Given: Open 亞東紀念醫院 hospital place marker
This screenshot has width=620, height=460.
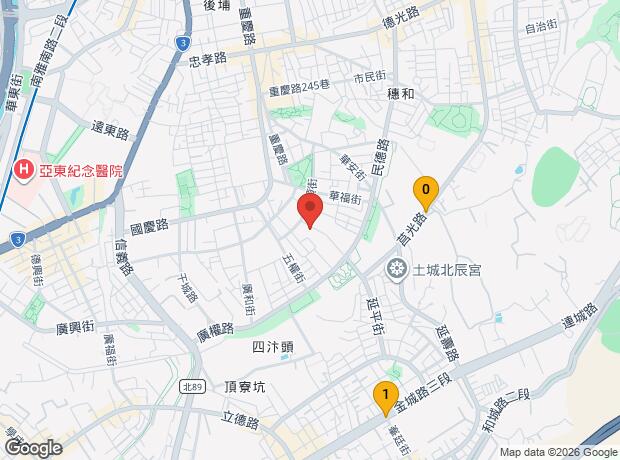Looking at the screenshot, I should click(24, 171).
